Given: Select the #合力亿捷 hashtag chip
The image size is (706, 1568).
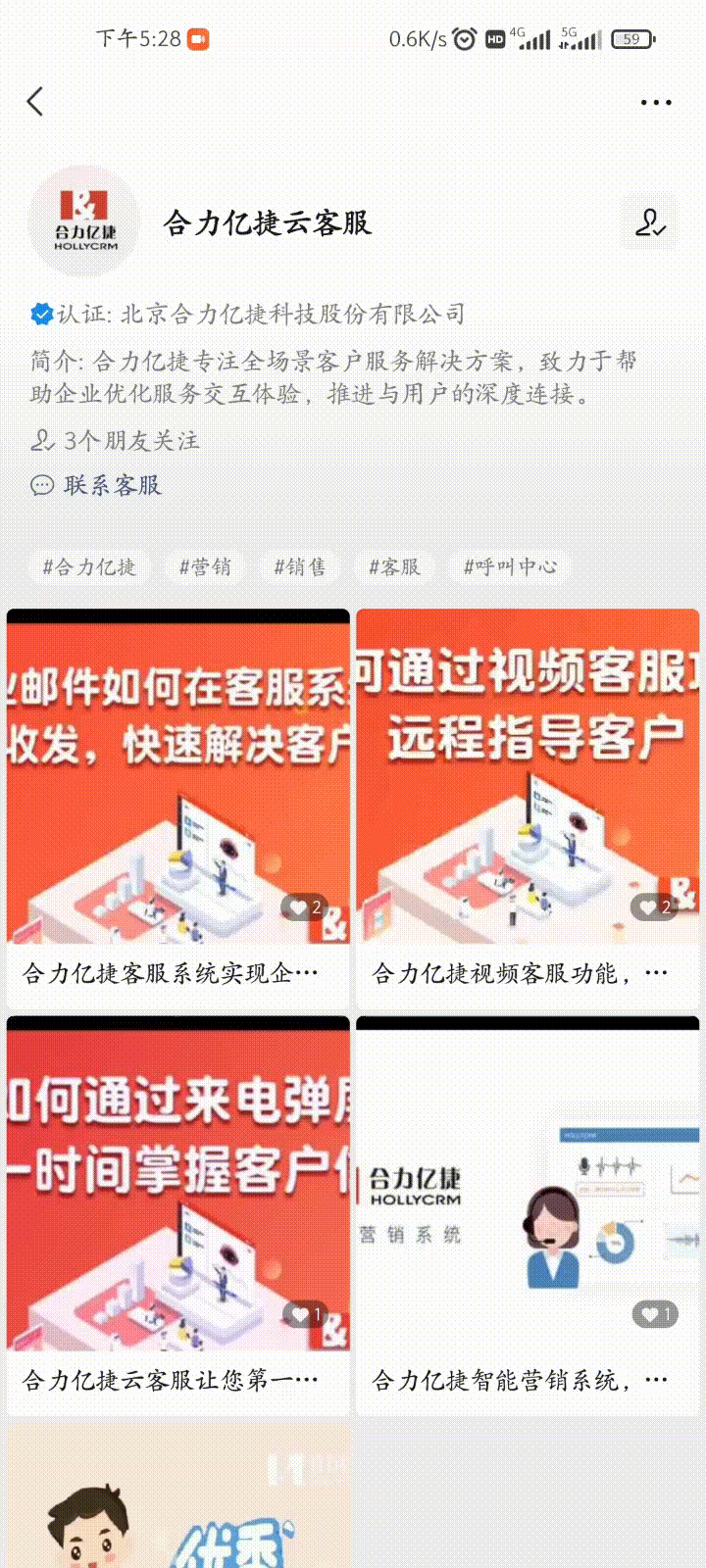Looking at the screenshot, I should coord(89,566).
